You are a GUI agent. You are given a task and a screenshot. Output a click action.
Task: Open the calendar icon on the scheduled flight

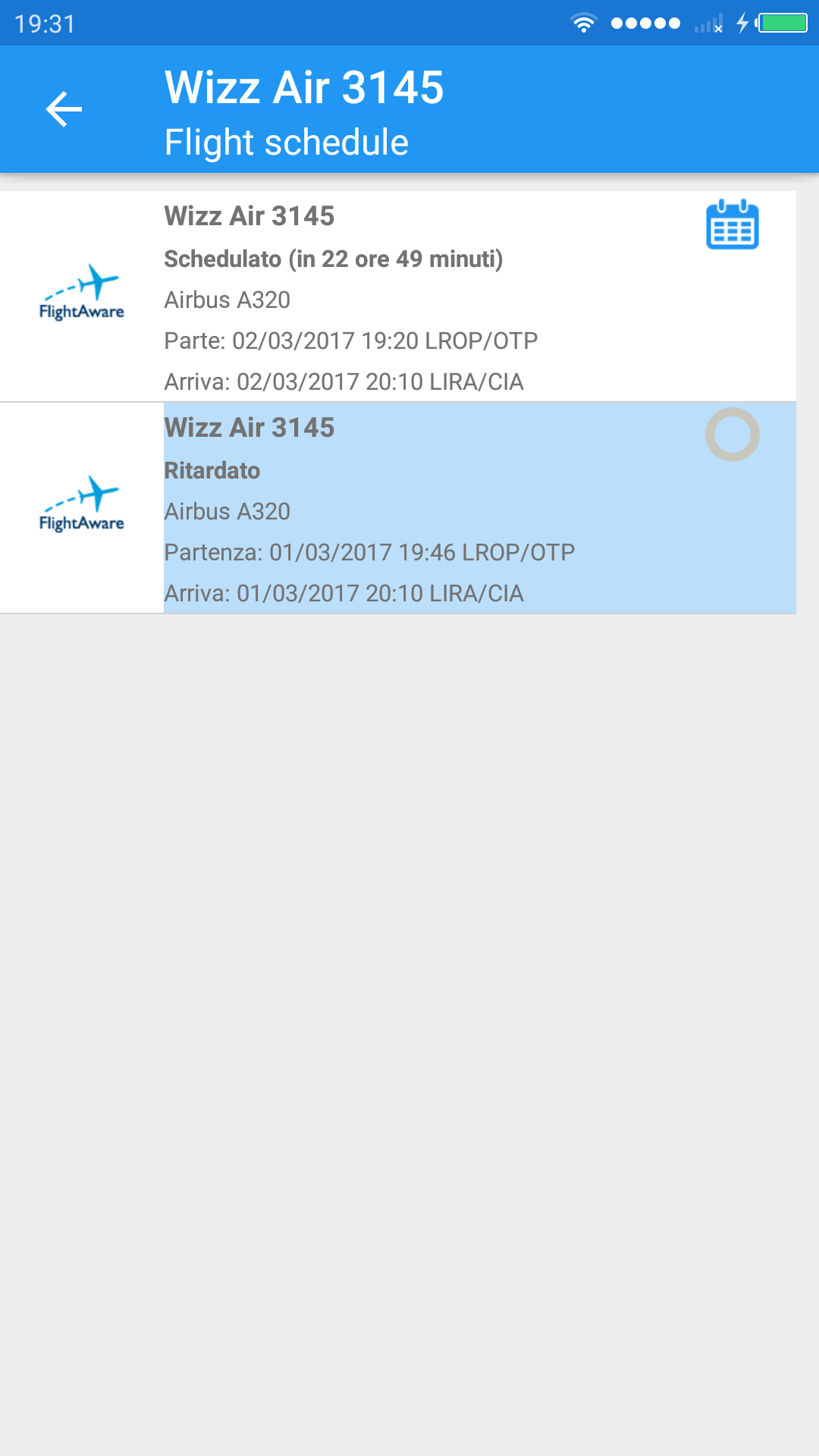click(x=732, y=225)
